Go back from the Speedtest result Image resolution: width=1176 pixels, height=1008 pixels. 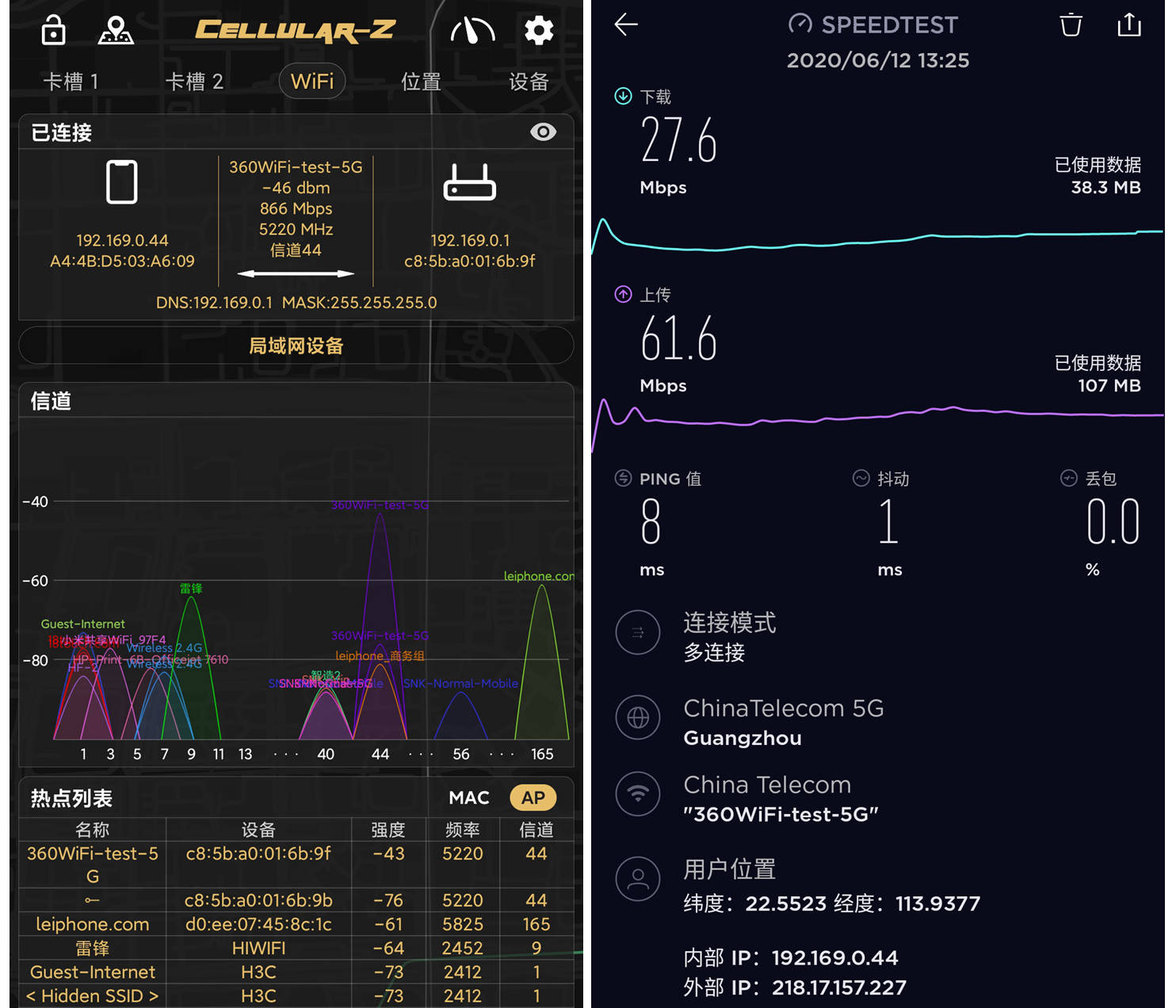pos(626,25)
